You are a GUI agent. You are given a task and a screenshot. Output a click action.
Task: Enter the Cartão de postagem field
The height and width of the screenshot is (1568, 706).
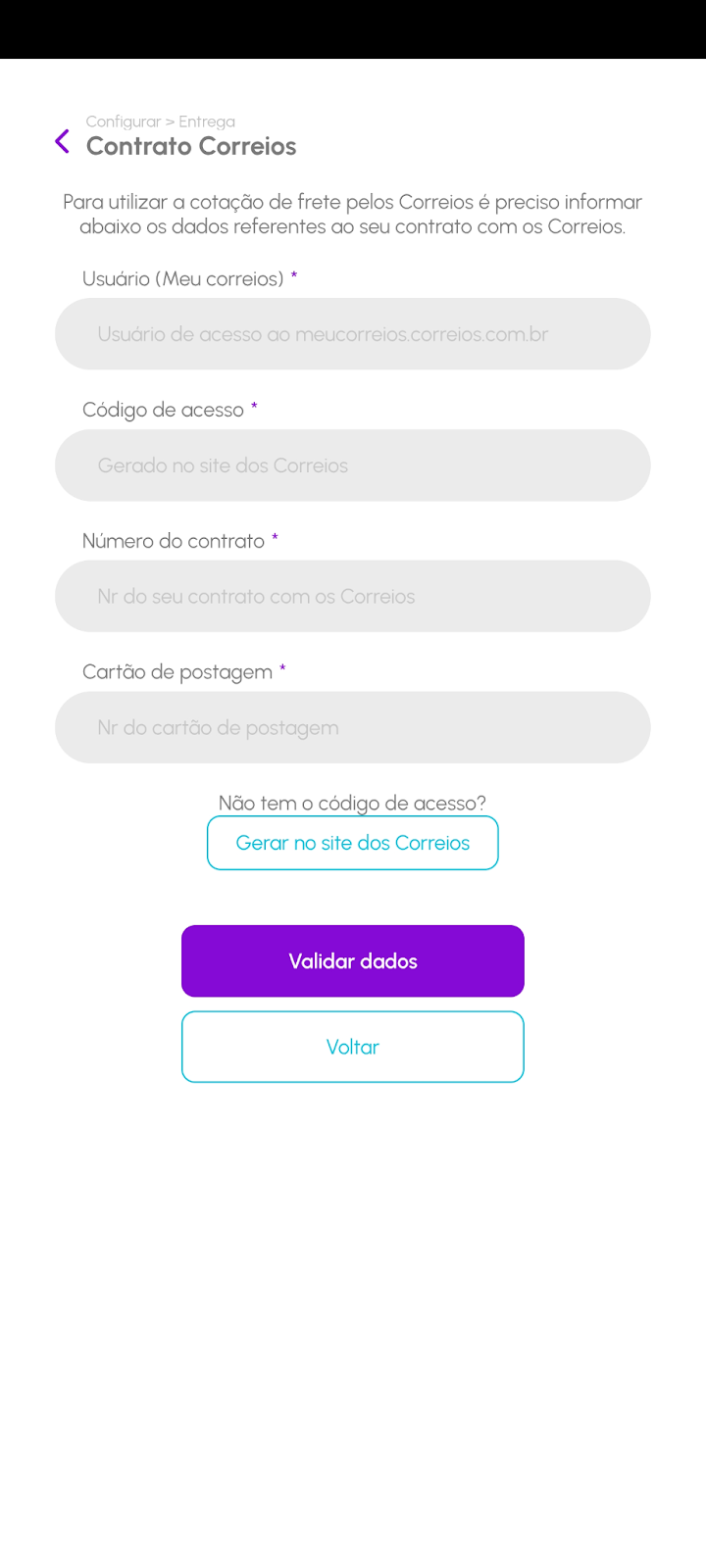pyautogui.click(x=352, y=727)
